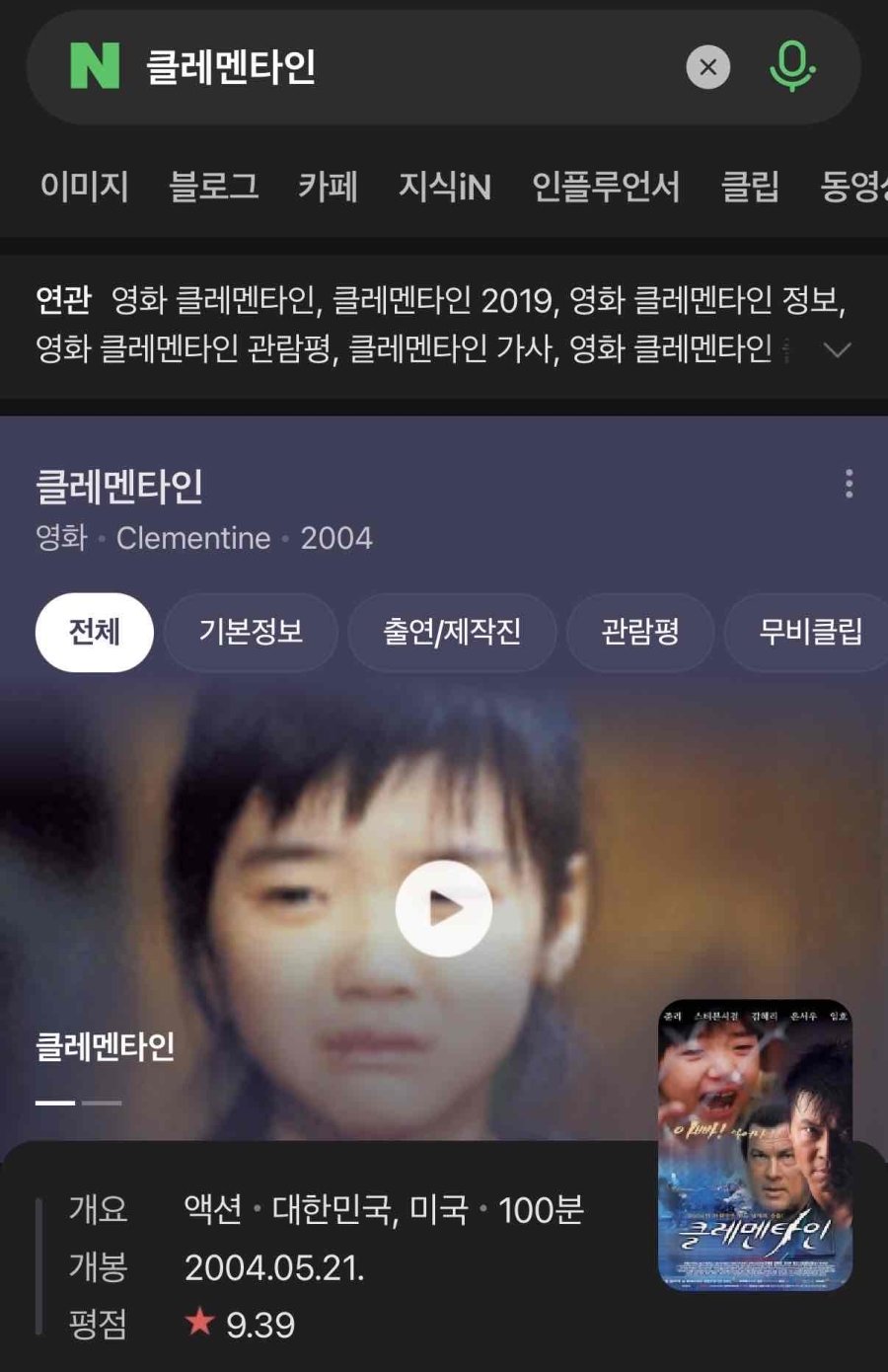The width and height of the screenshot is (888, 1372).
Task: Clear the search text
Action: tap(707, 67)
